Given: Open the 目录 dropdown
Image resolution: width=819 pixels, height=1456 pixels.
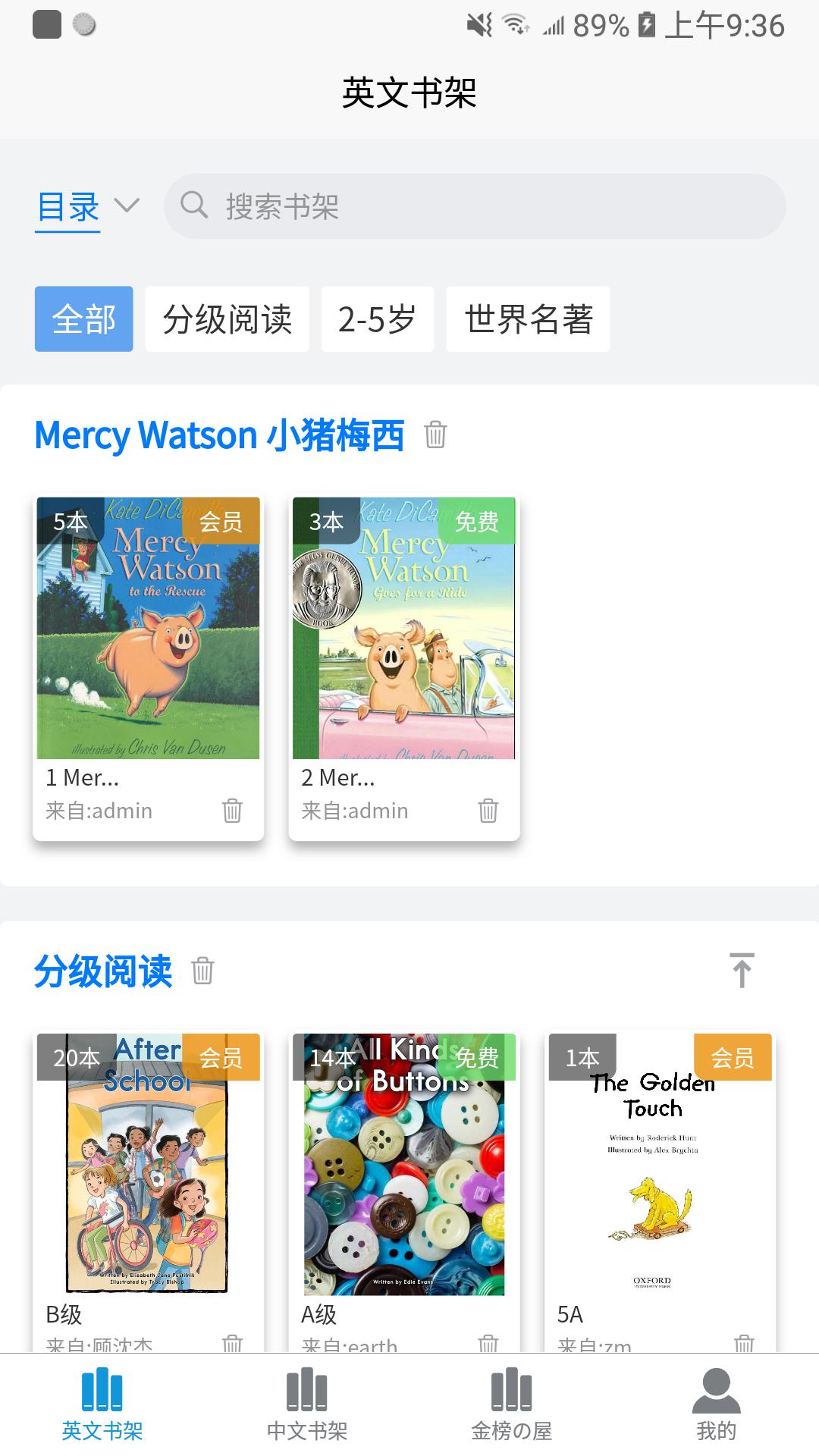Looking at the screenshot, I should 67,207.
